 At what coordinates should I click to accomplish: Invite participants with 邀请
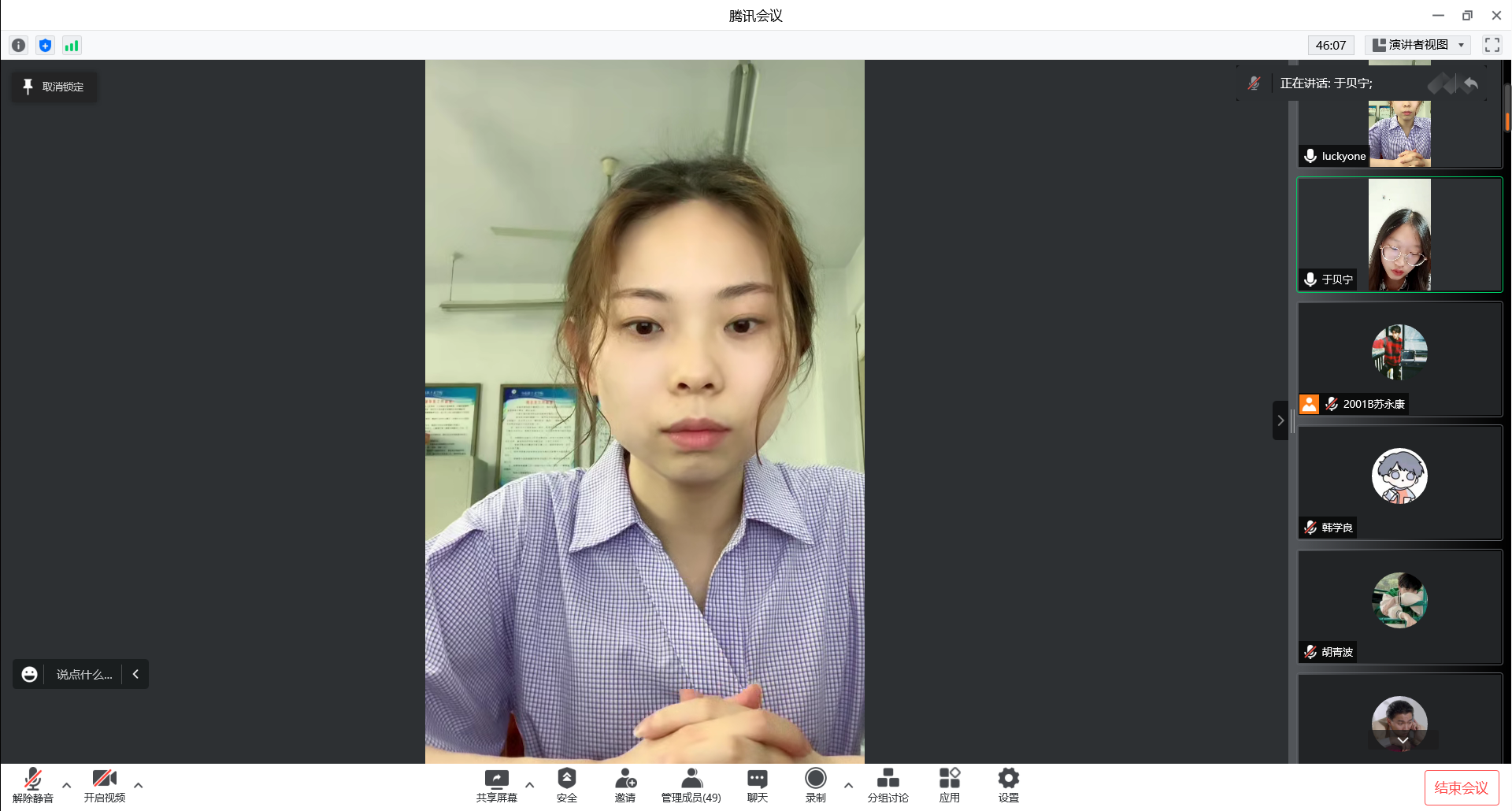coord(625,785)
